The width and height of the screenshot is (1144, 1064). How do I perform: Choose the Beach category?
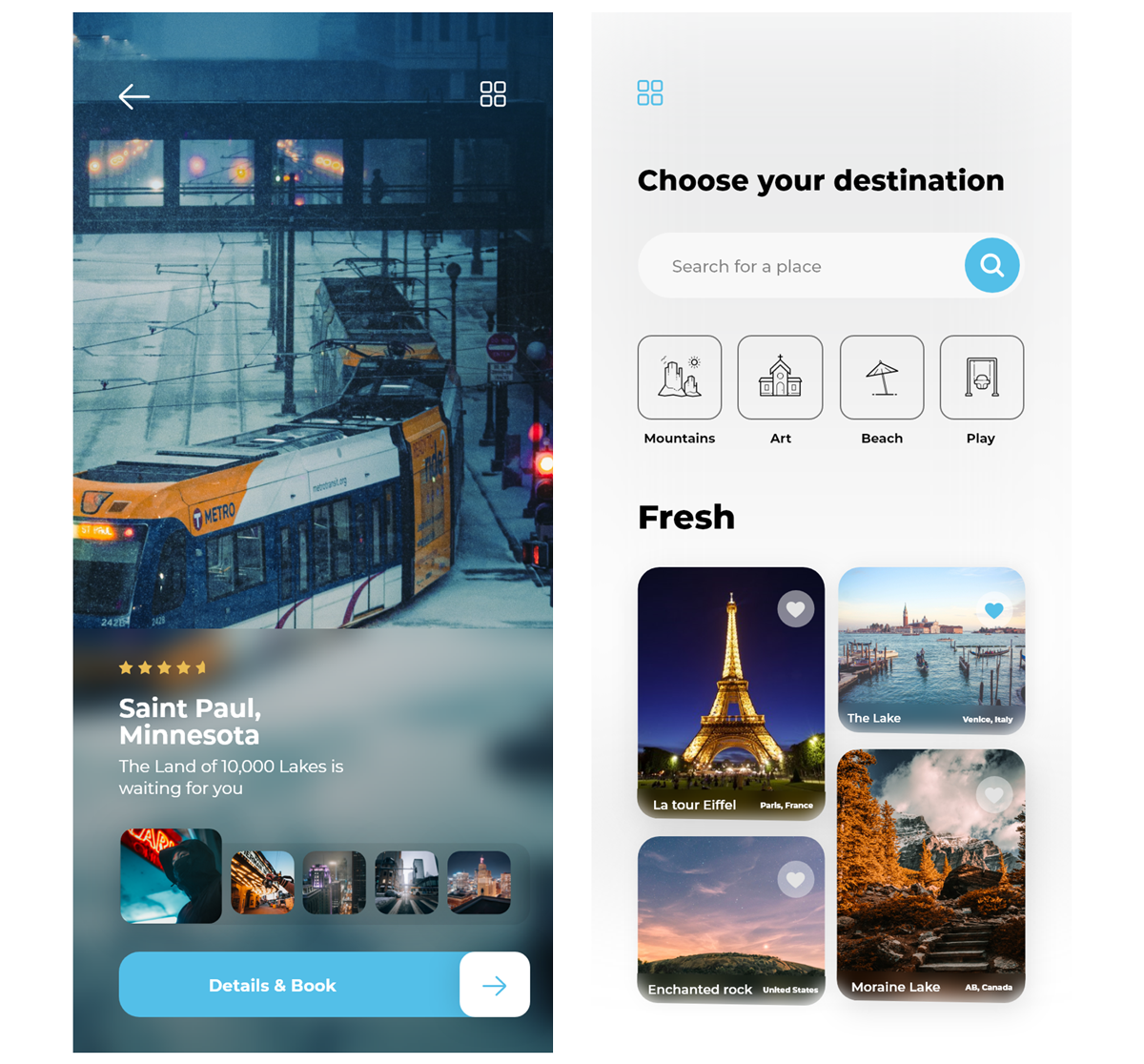[x=882, y=378]
